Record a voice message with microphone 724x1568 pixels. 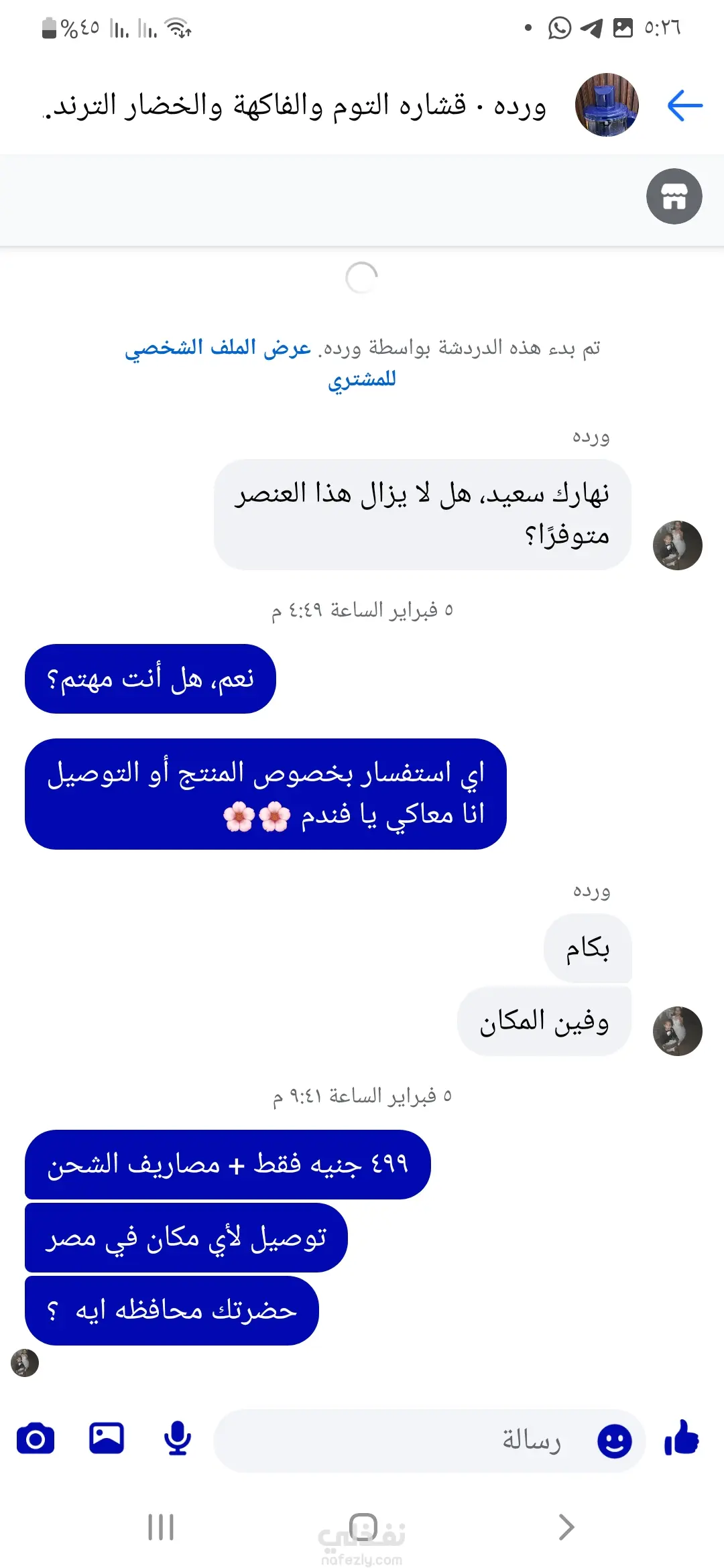178,1439
